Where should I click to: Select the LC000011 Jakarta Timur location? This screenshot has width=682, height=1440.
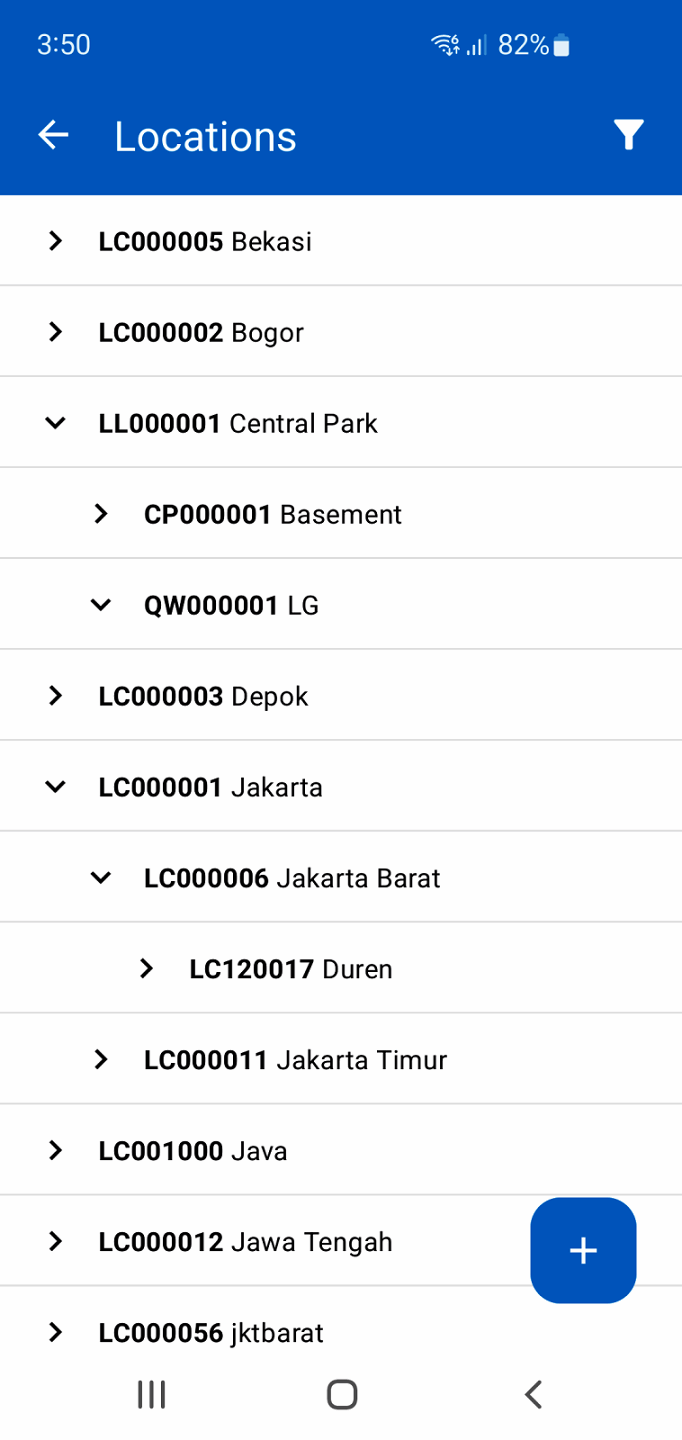pyautogui.click(x=295, y=1060)
